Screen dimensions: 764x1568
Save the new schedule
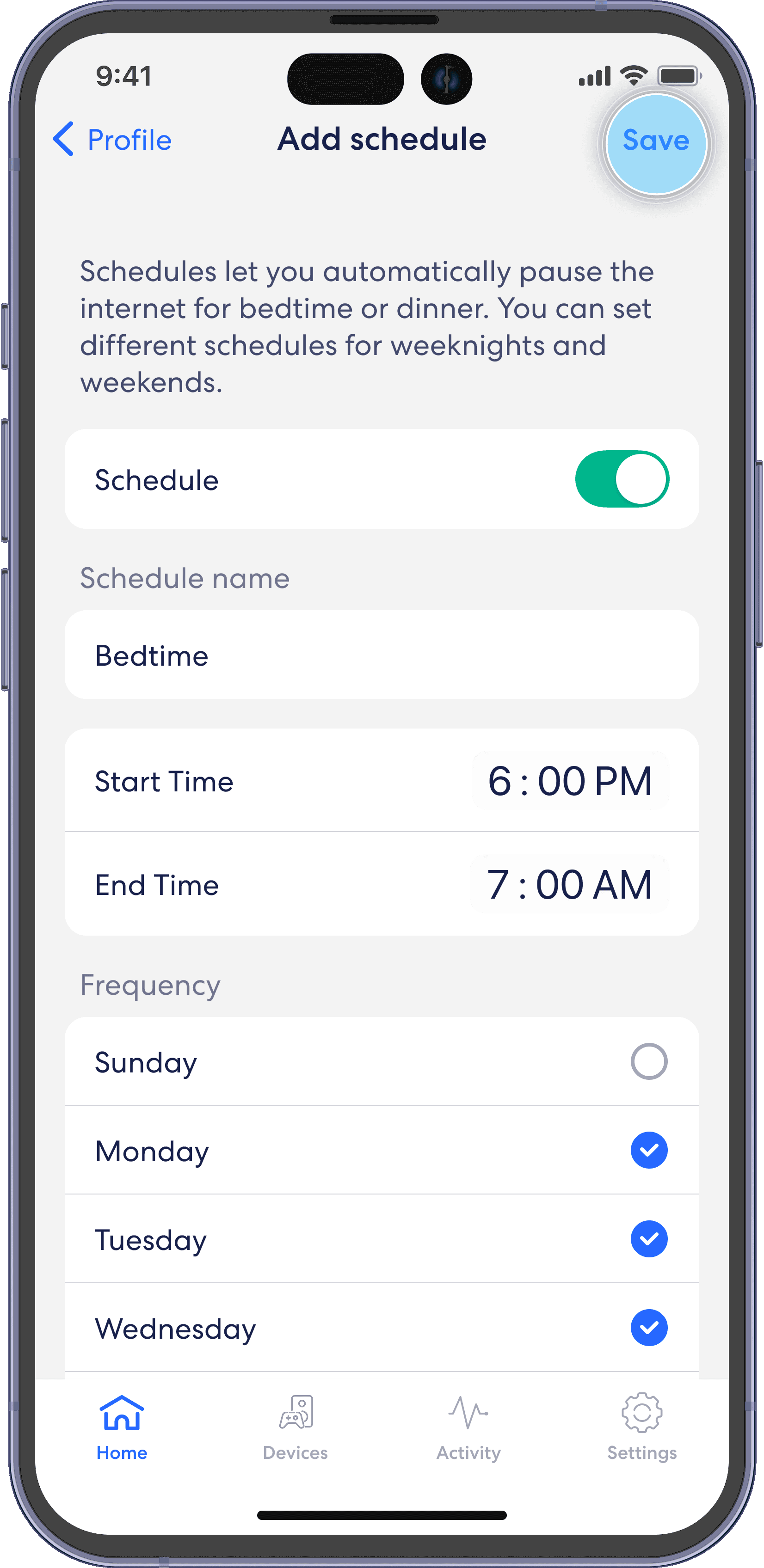tap(656, 141)
